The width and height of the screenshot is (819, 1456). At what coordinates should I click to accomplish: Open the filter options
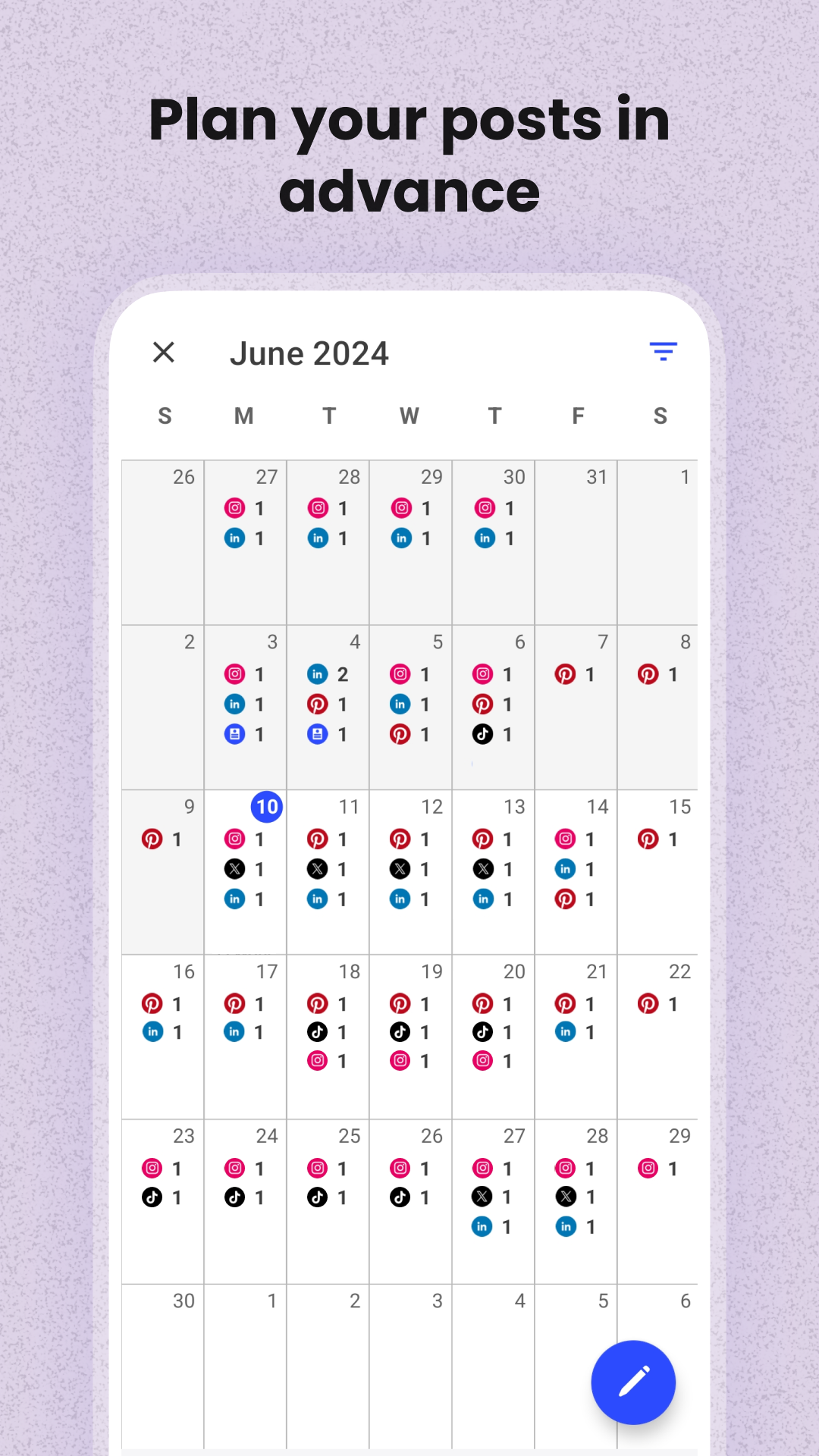663,351
